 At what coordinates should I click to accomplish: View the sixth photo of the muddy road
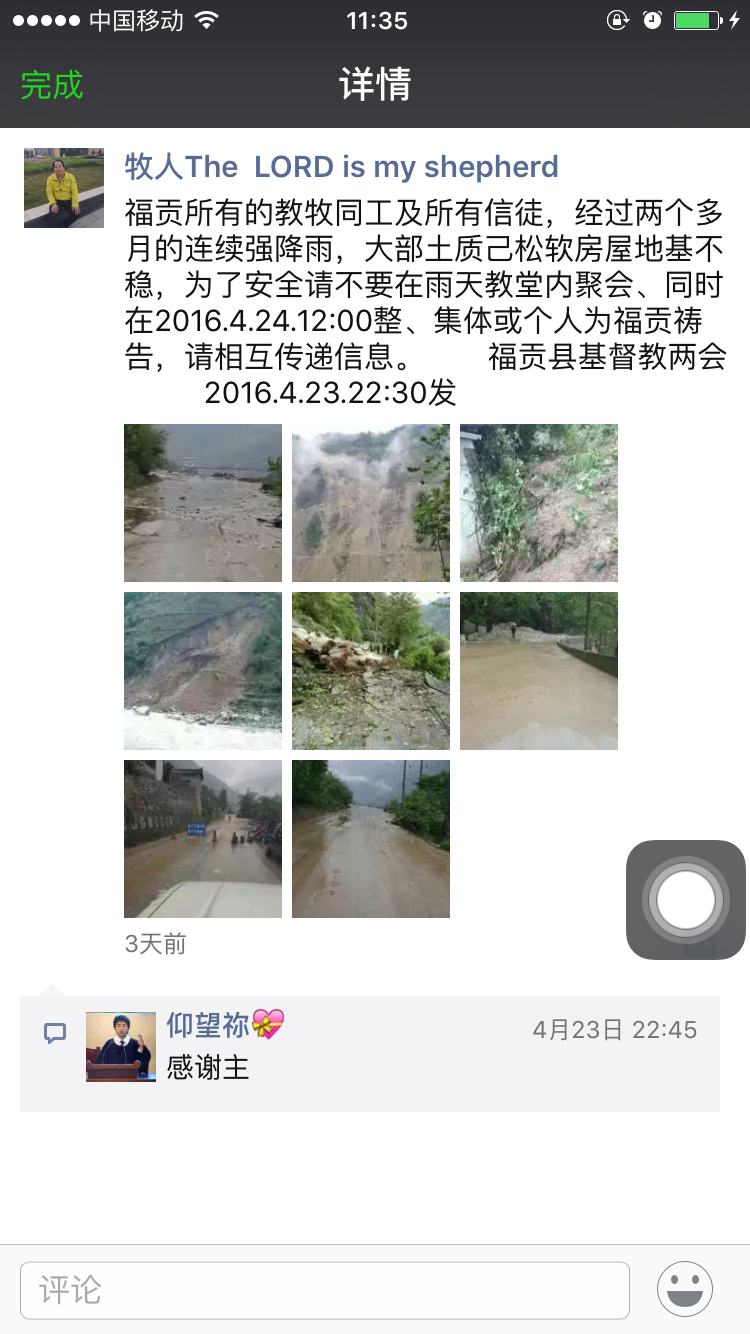[539, 671]
